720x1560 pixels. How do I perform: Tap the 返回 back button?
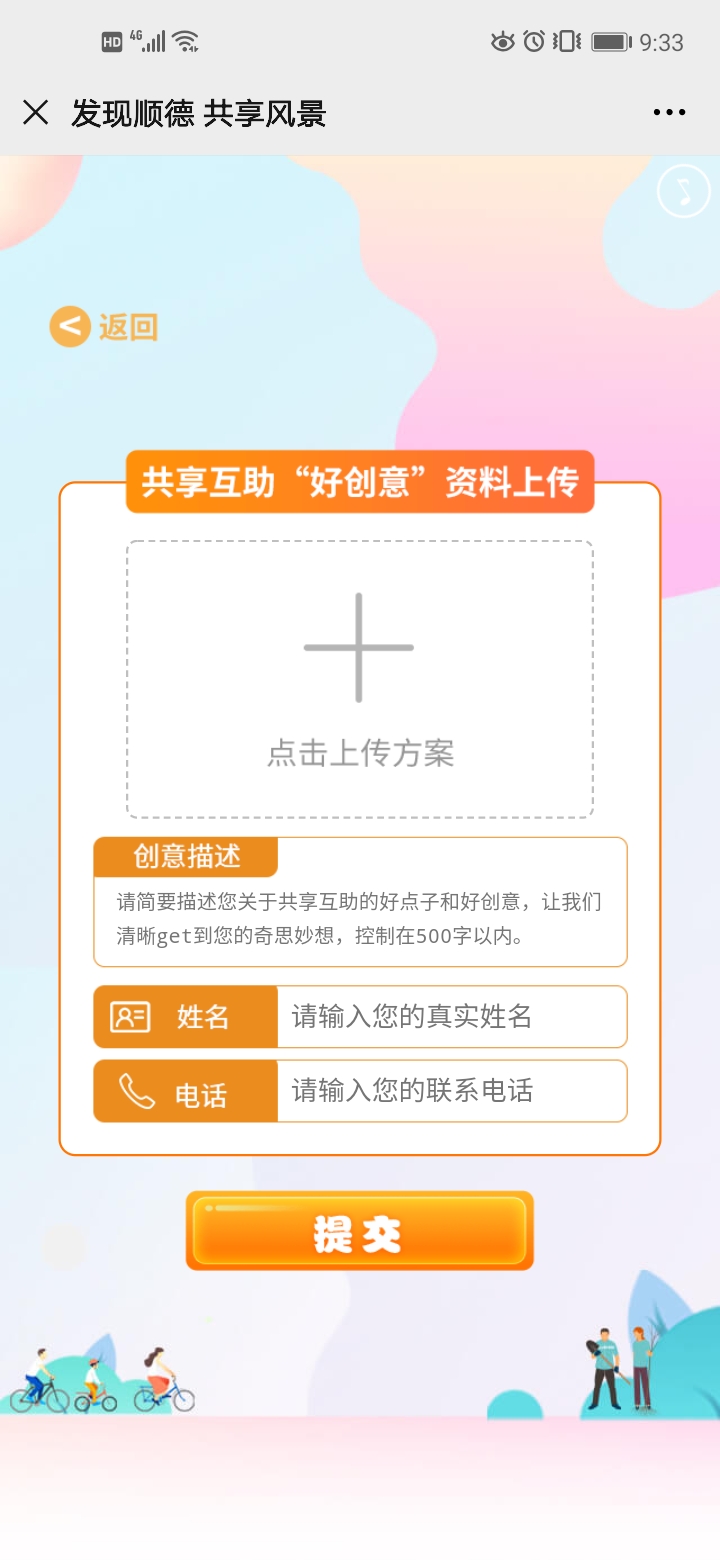(x=104, y=327)
